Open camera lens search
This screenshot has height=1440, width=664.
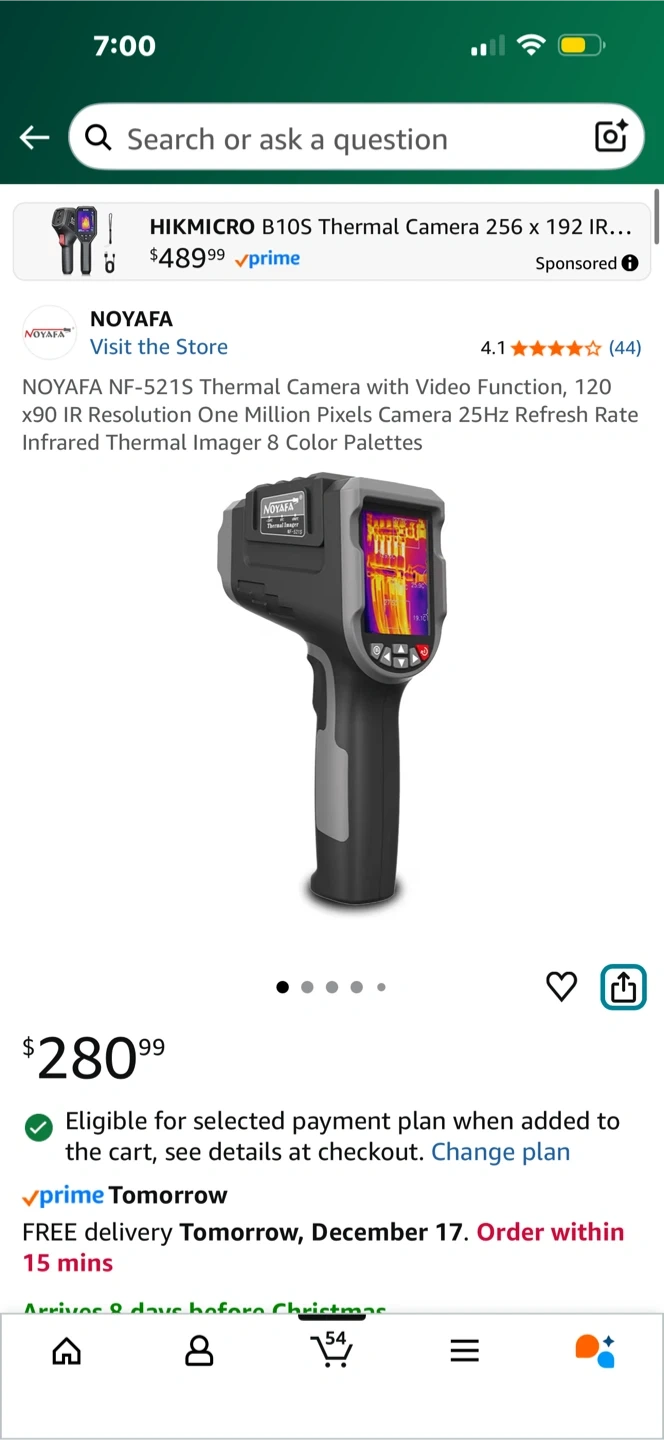pos(610,136)
